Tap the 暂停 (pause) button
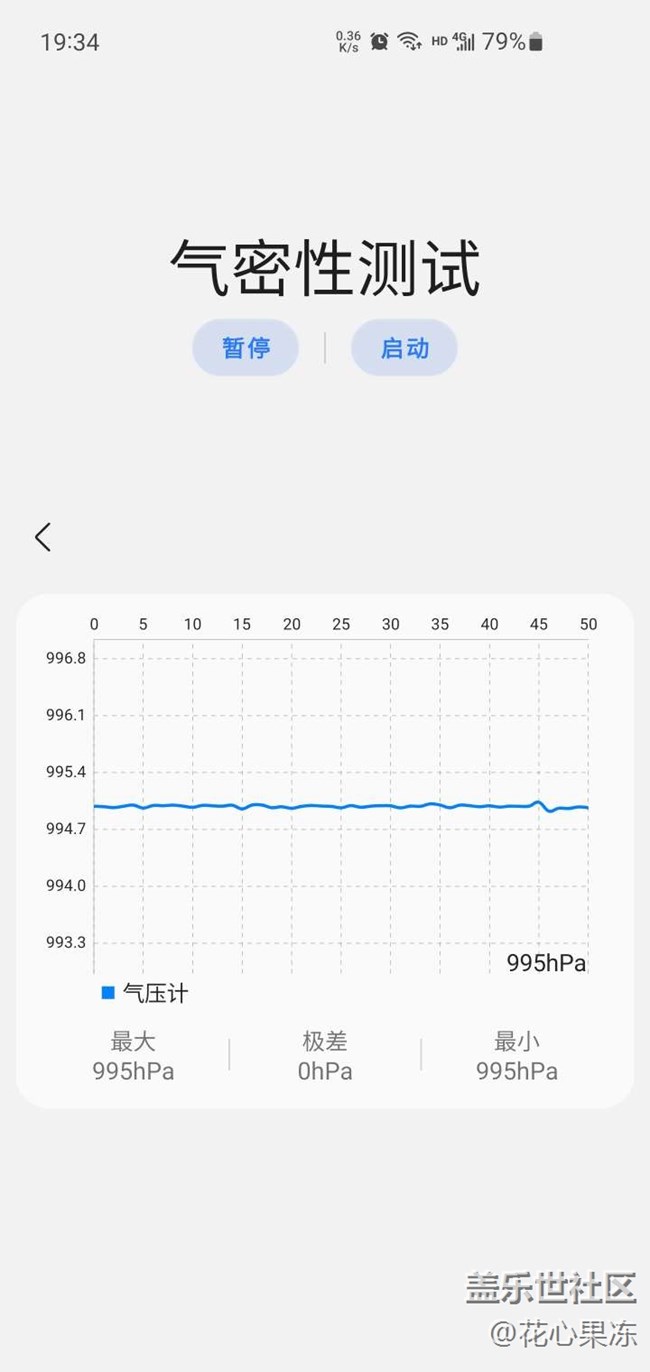 246,348
